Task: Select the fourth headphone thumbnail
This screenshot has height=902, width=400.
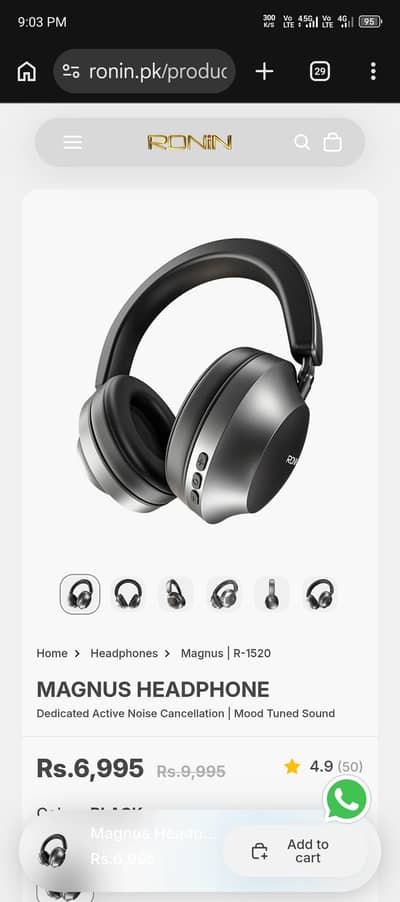Action: [224, 594]
